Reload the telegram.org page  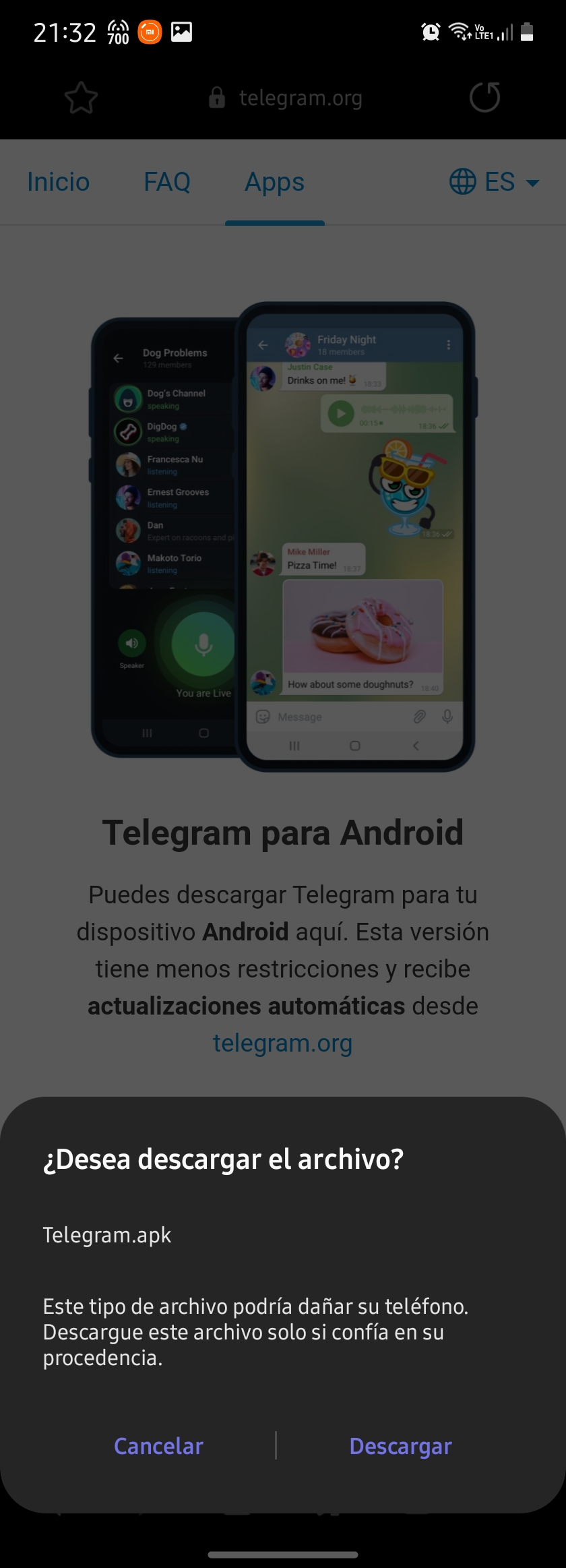(484, 98)
